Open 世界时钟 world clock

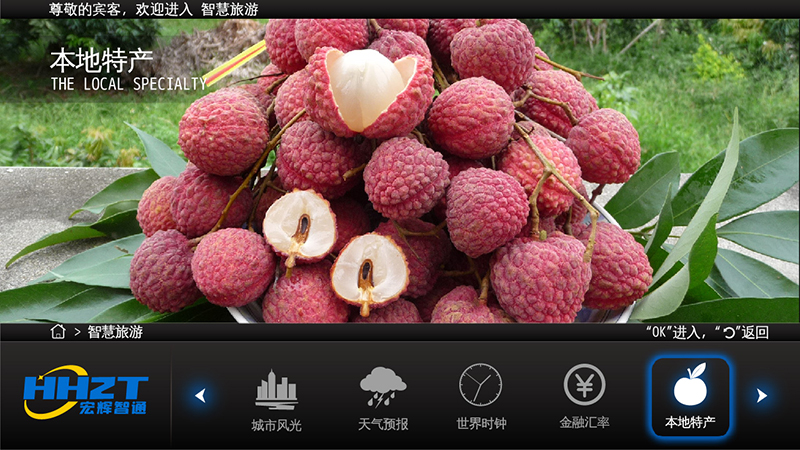(481, 397)
